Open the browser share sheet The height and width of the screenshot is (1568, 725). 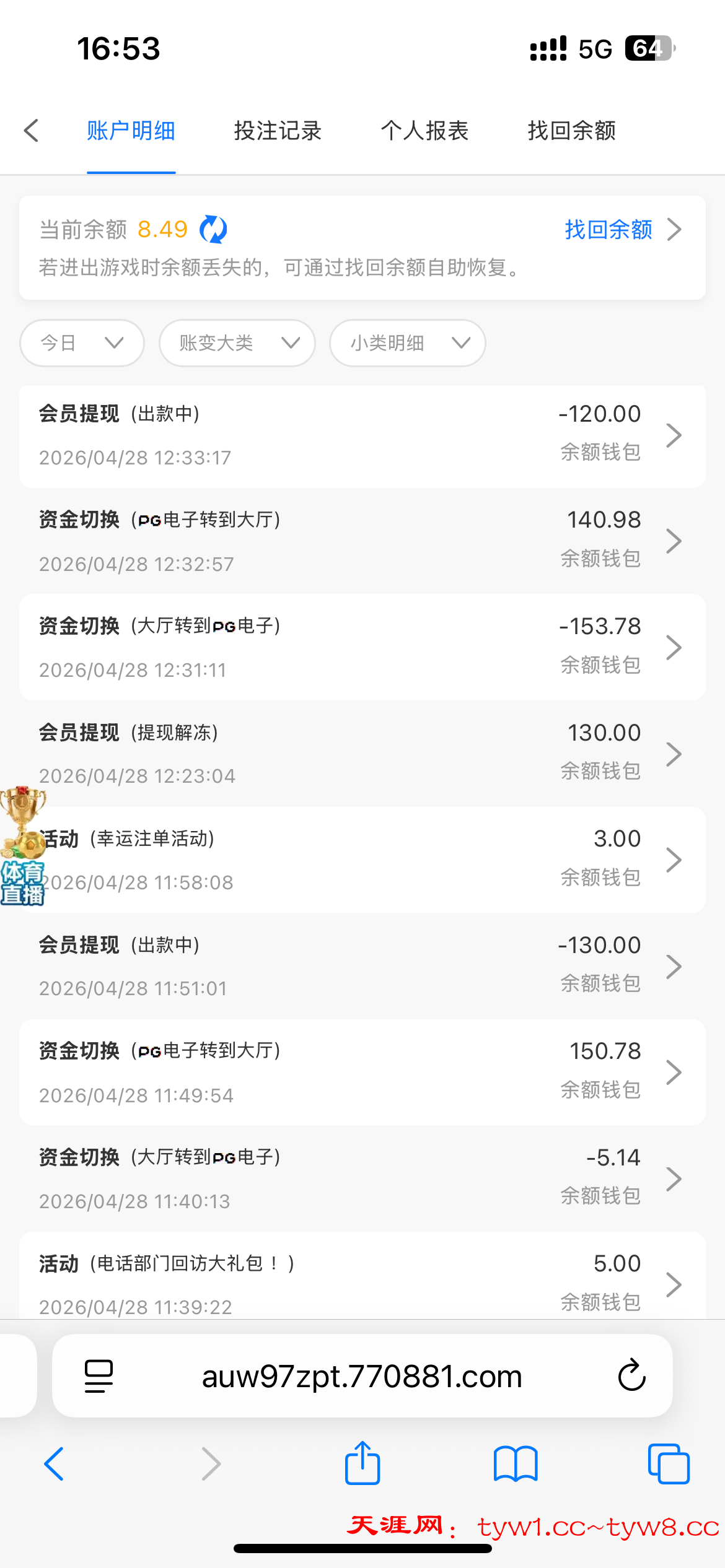tap(362, 1463)
